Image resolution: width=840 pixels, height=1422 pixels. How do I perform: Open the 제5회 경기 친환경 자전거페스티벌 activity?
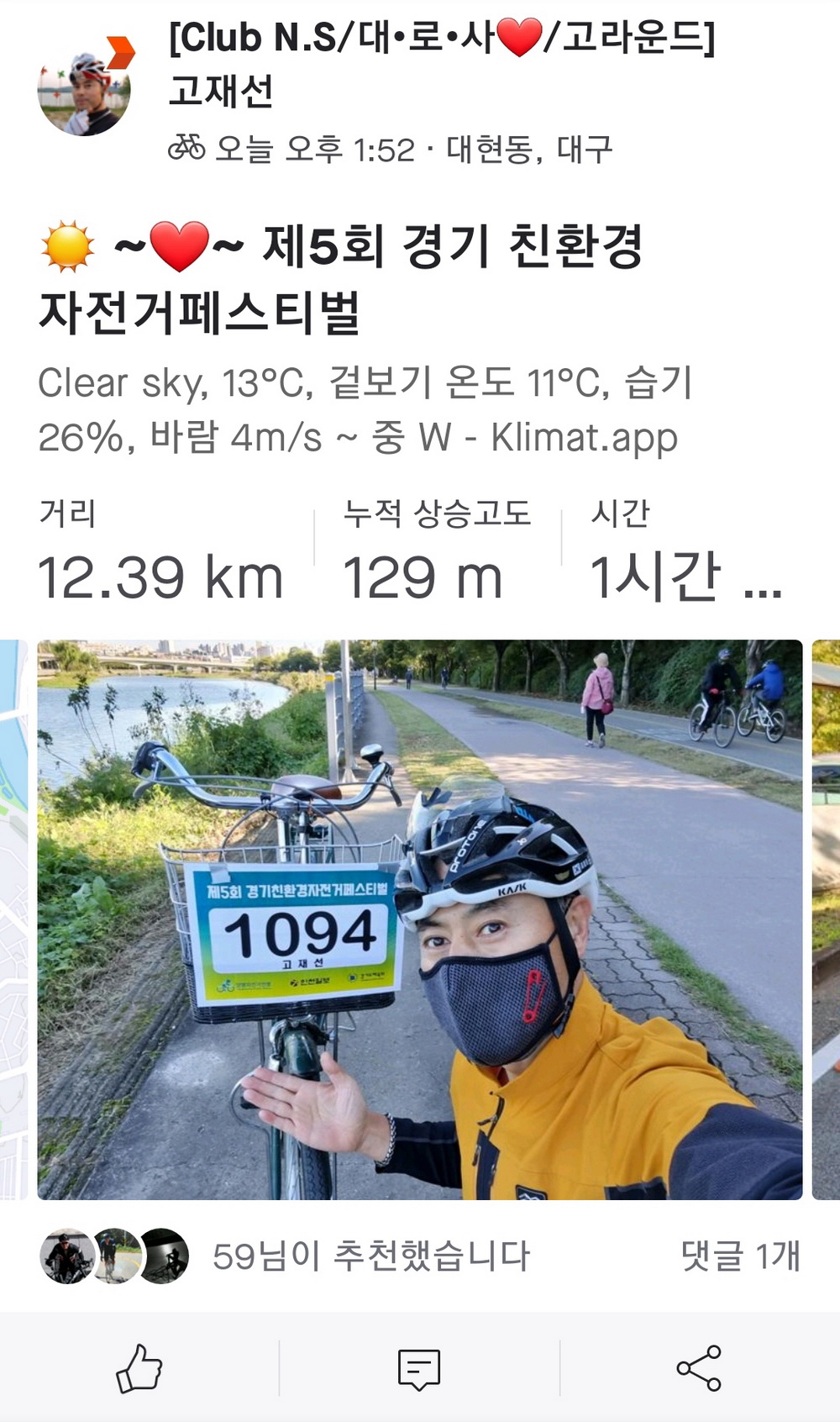click(x=340, y=277)
